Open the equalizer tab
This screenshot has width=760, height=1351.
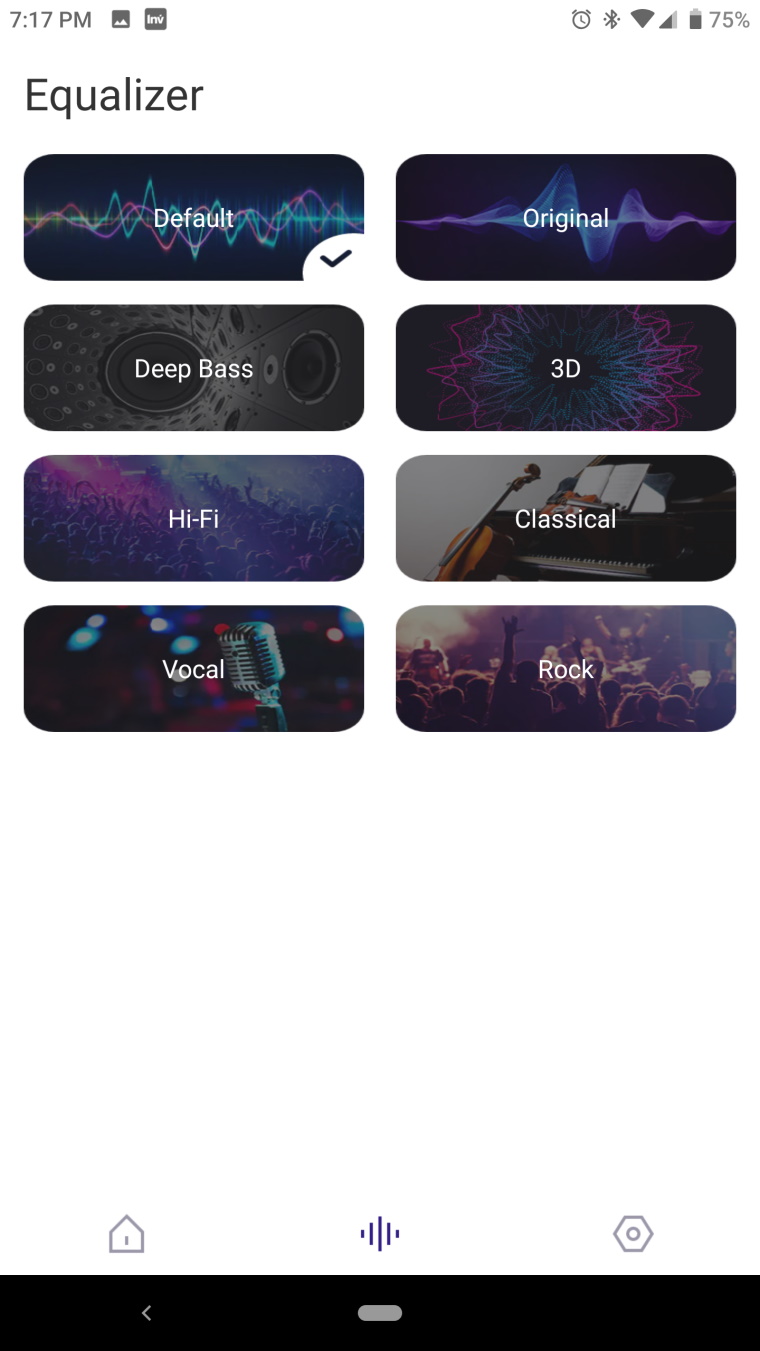pyautogui.click(x=380, y=1234)
